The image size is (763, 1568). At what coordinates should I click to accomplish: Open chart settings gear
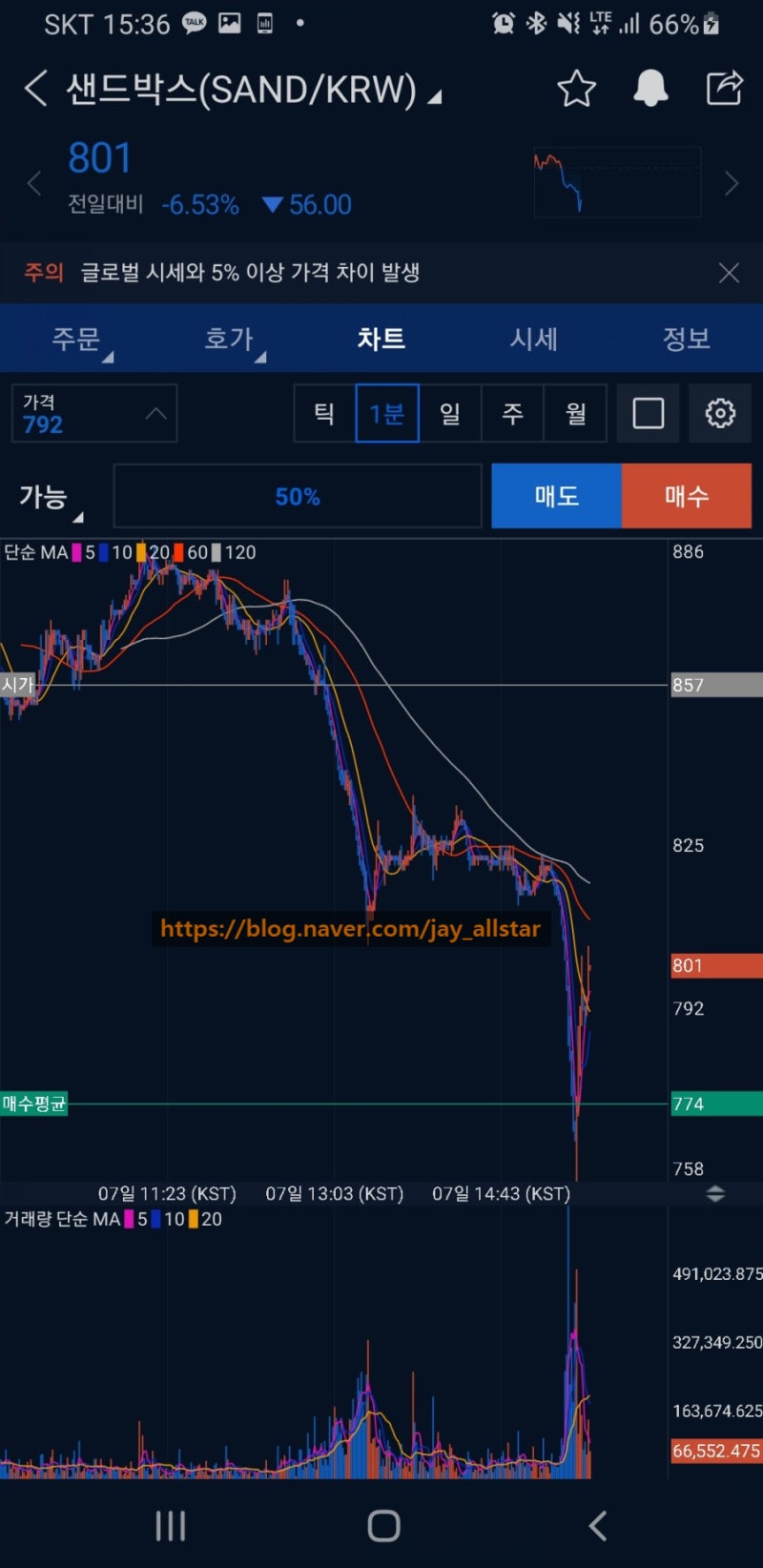(720, 413)
